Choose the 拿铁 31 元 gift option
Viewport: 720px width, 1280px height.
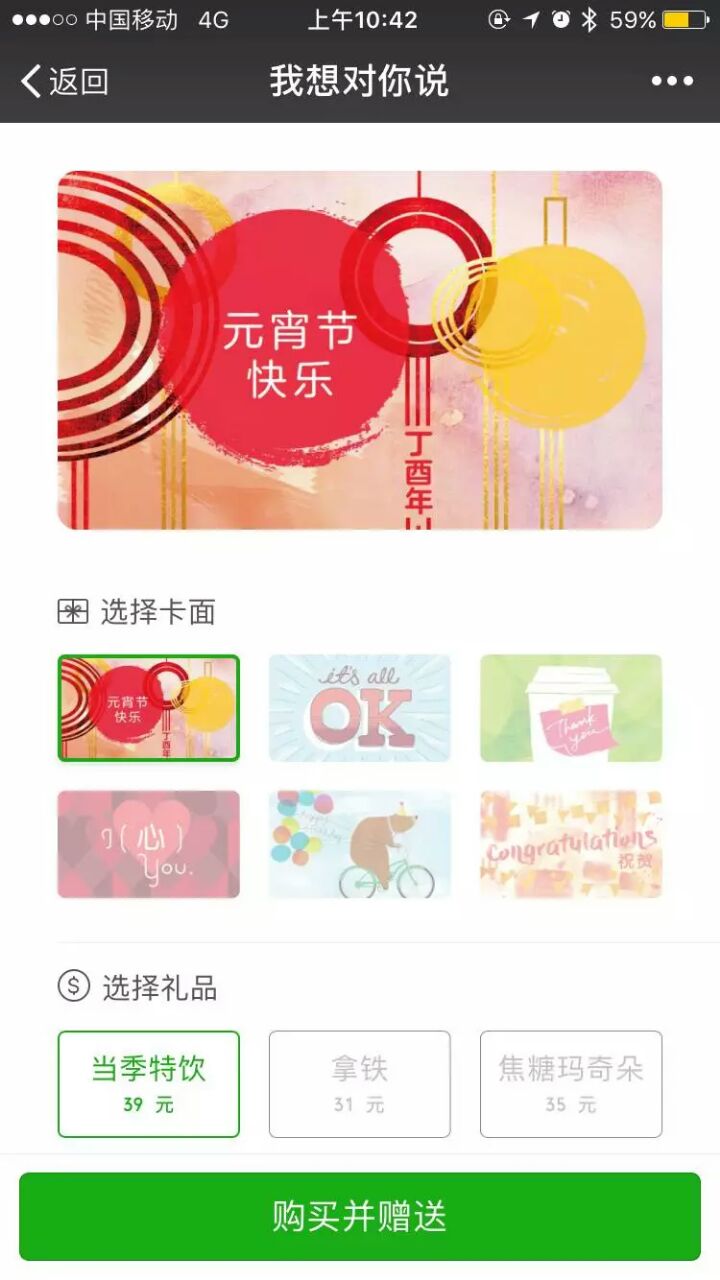359,1084
